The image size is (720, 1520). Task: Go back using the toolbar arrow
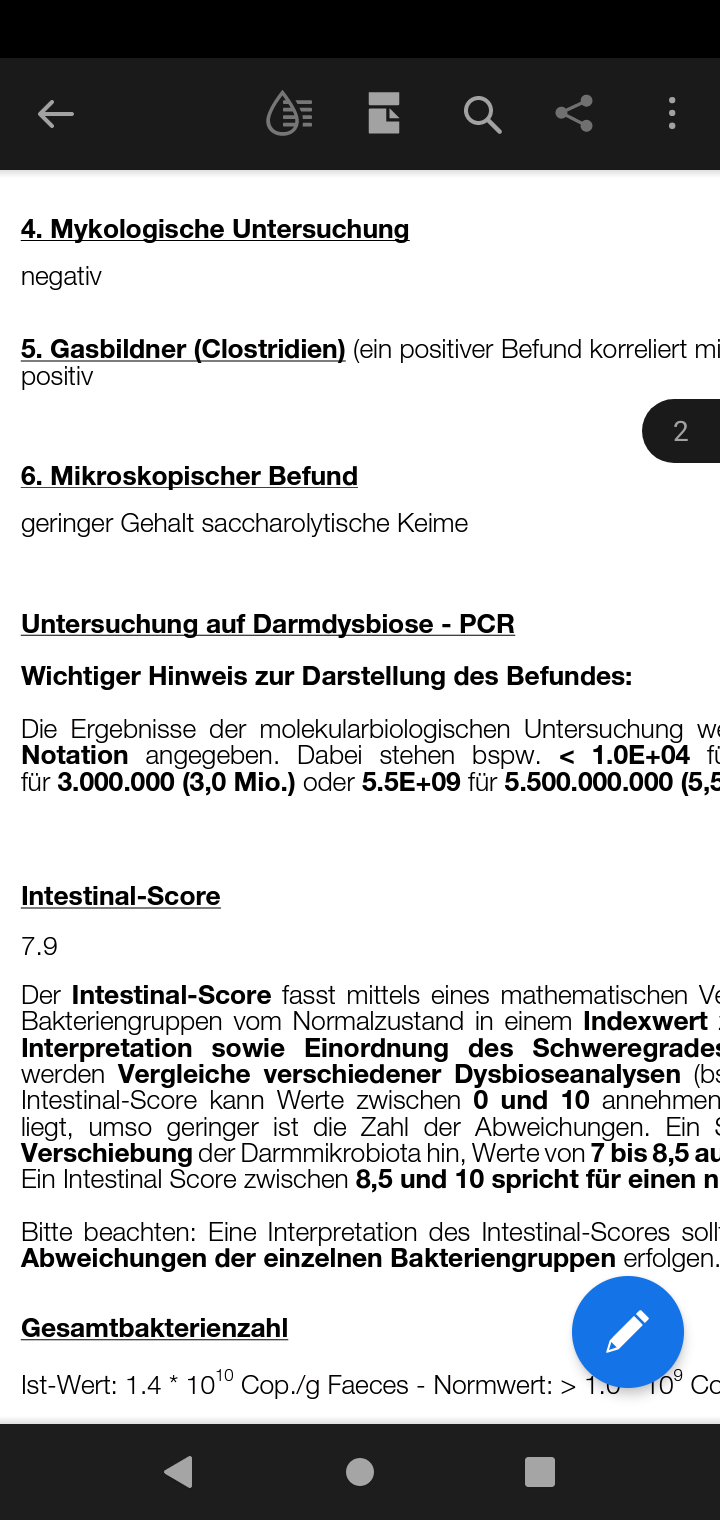(x=56, y=114)
